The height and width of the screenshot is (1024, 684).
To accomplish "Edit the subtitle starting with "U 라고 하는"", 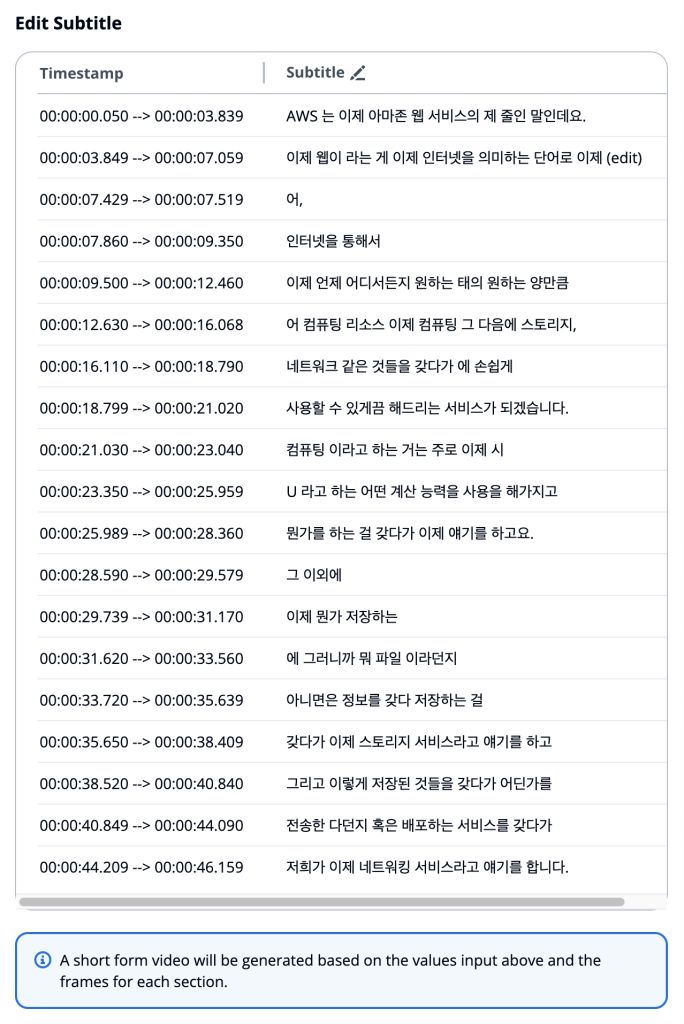I will tap(421, 492).
